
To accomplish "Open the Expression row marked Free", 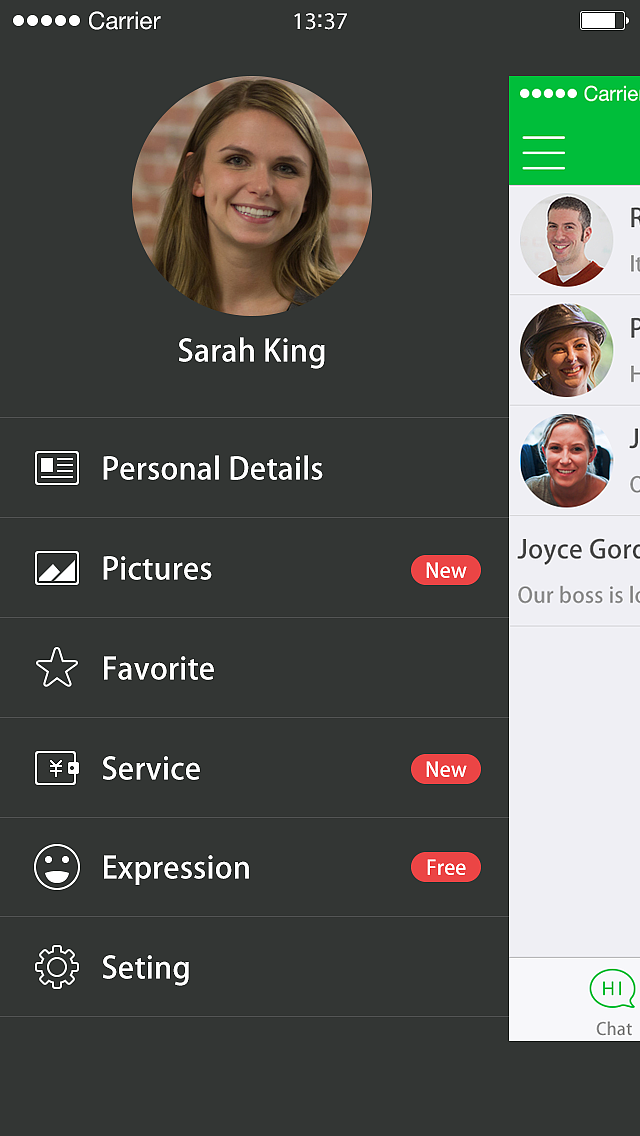I will (x=176, y=867).
